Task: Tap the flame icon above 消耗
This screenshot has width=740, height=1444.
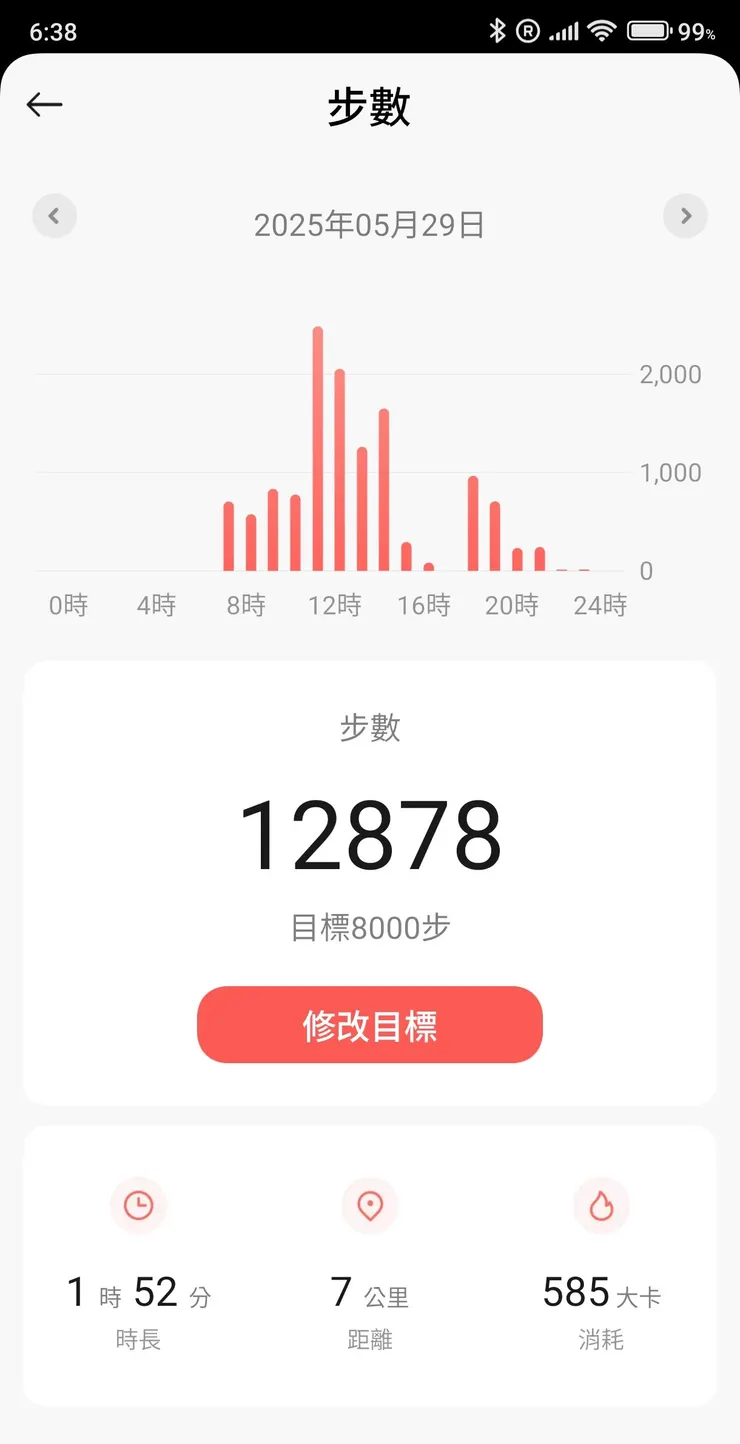Action: click(601, 1206)
